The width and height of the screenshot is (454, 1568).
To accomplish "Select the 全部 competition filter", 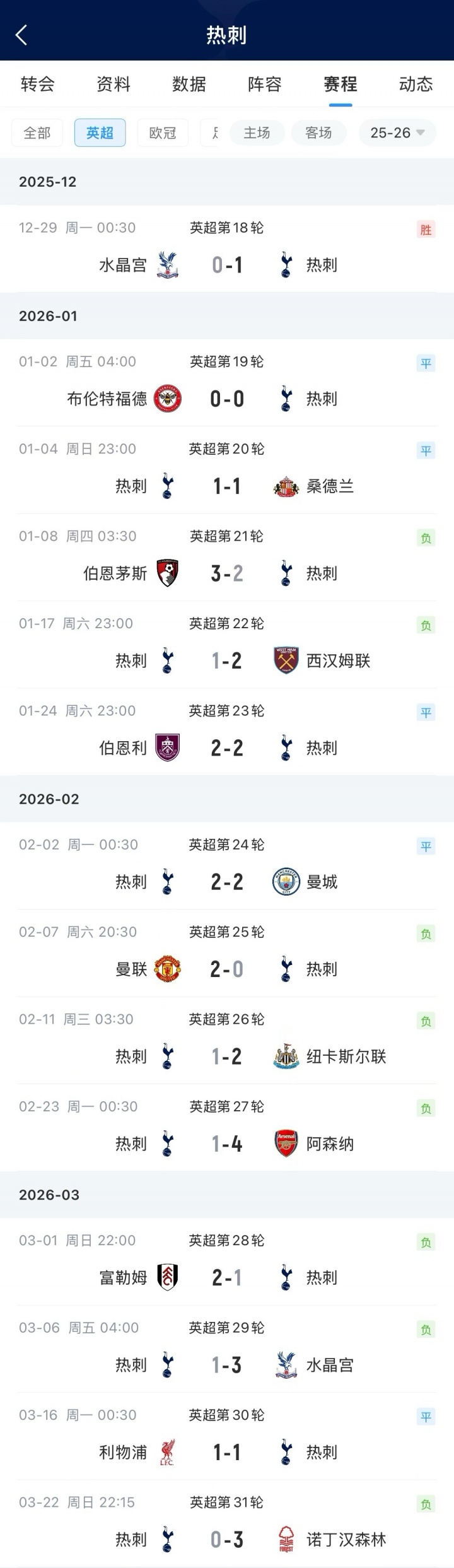I will [x=37, y=133].
